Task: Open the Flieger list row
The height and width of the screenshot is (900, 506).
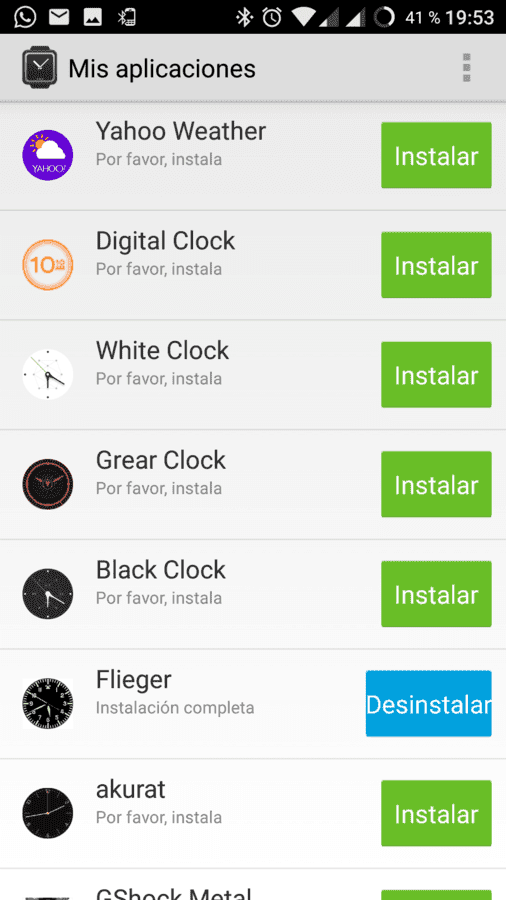Action: tap(253, 704)
